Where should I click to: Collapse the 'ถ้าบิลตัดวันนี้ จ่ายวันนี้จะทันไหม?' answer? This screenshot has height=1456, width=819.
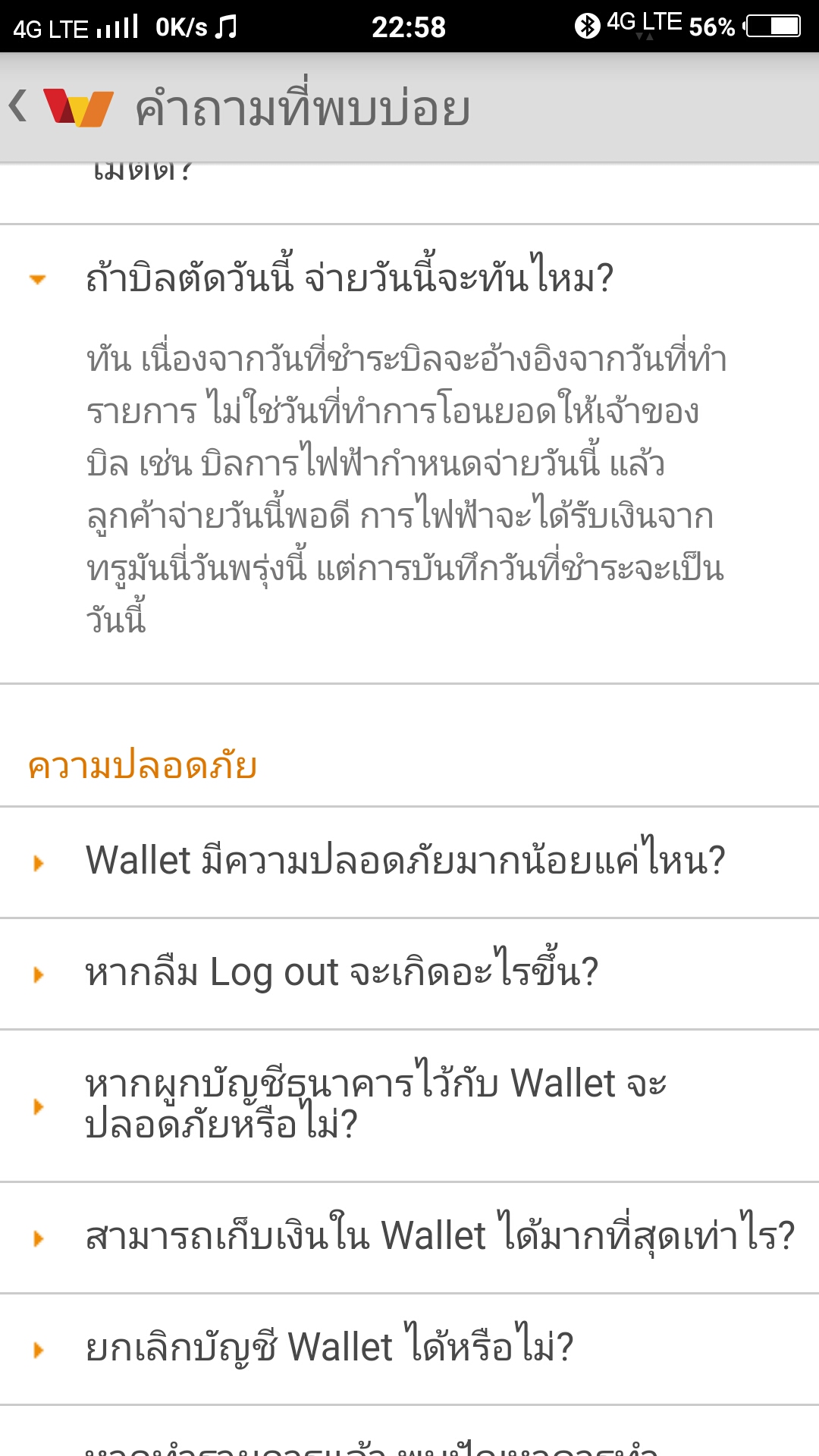click(409, 278)
